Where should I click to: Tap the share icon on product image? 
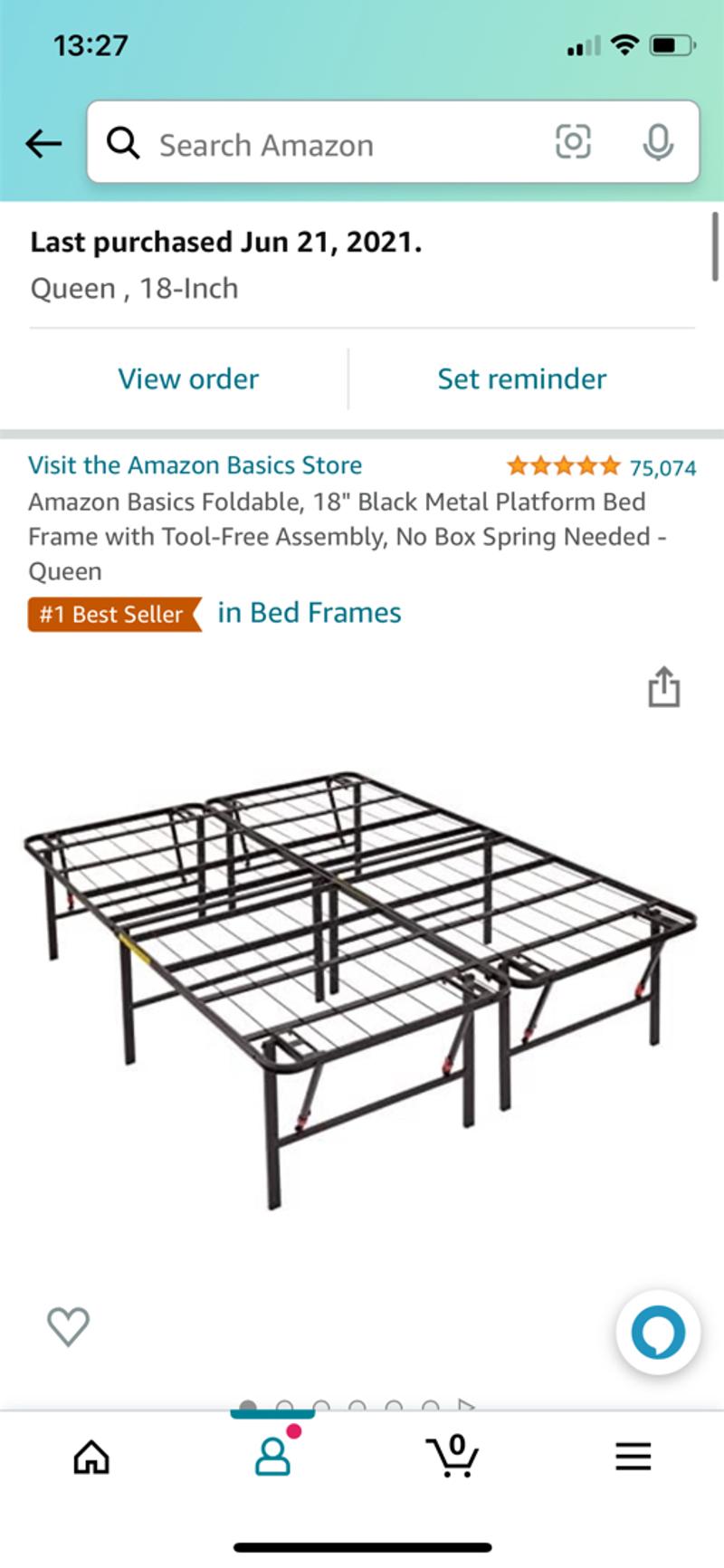coord(662,689)
